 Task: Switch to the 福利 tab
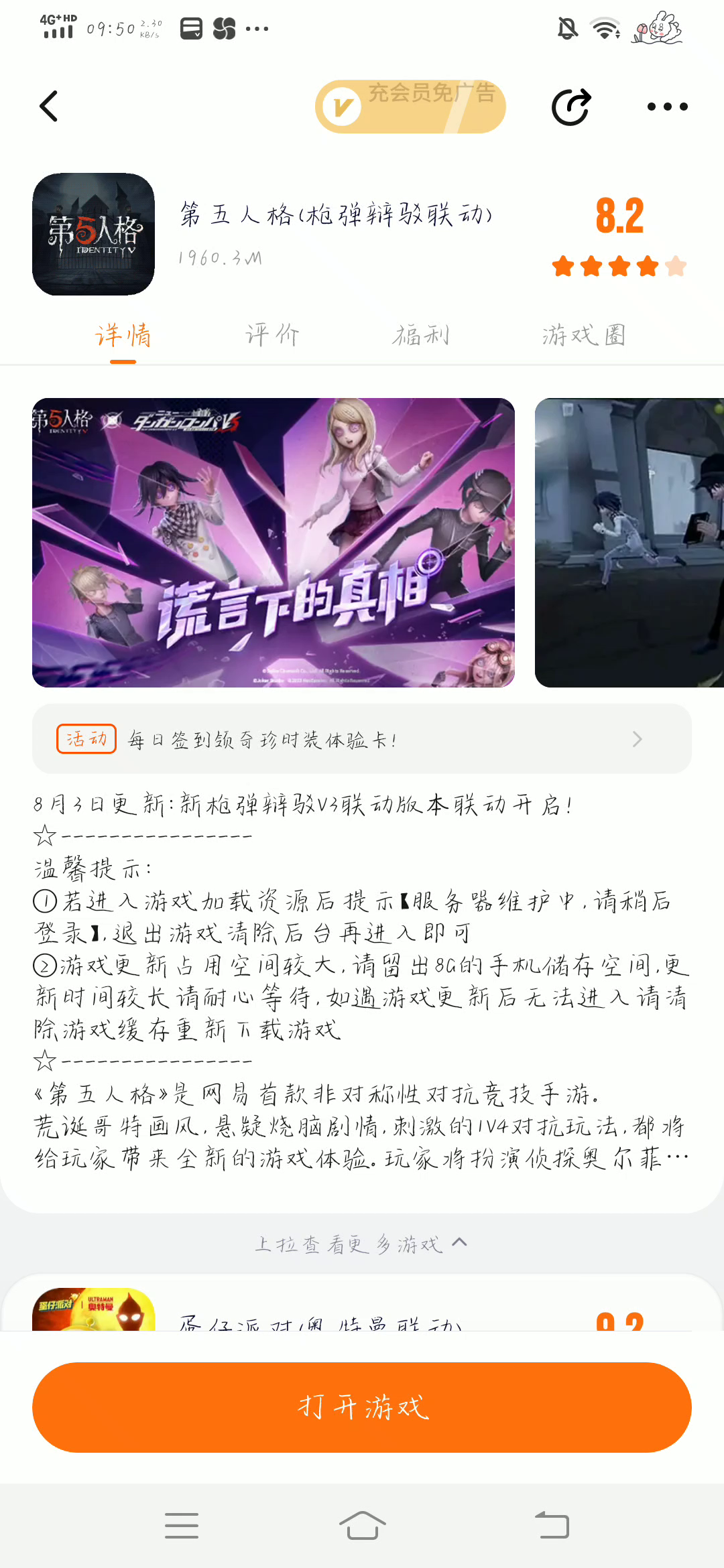(x=421, y=335)
